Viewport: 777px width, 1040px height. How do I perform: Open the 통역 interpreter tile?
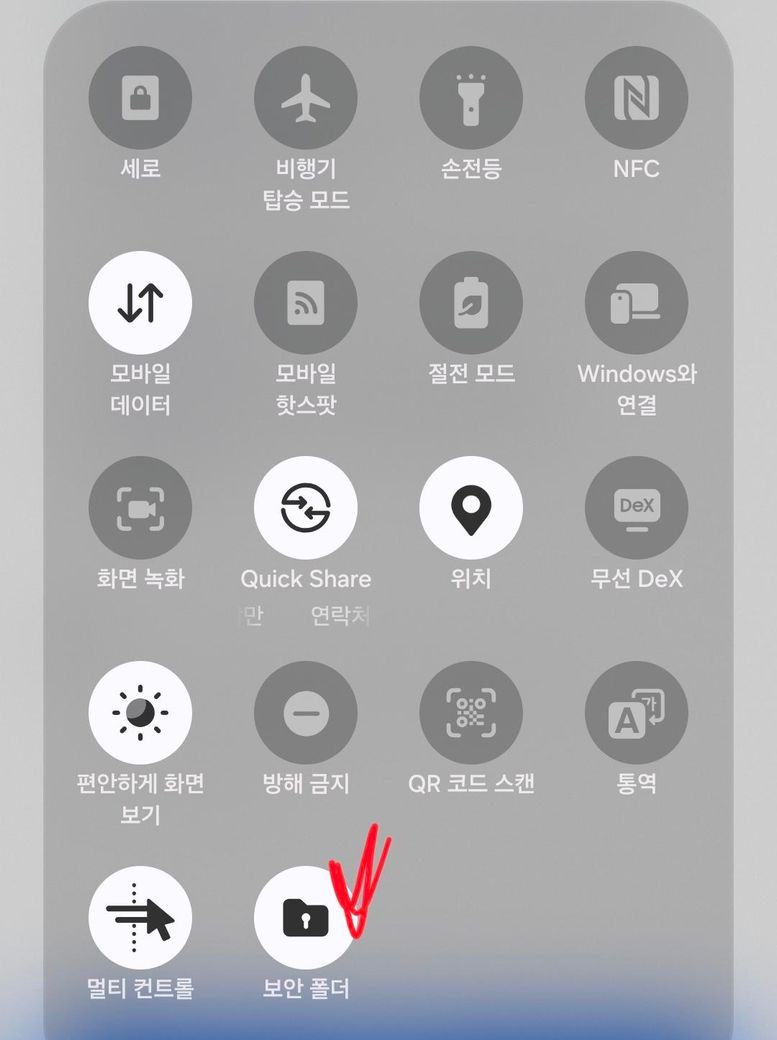[x=636, y=713]
